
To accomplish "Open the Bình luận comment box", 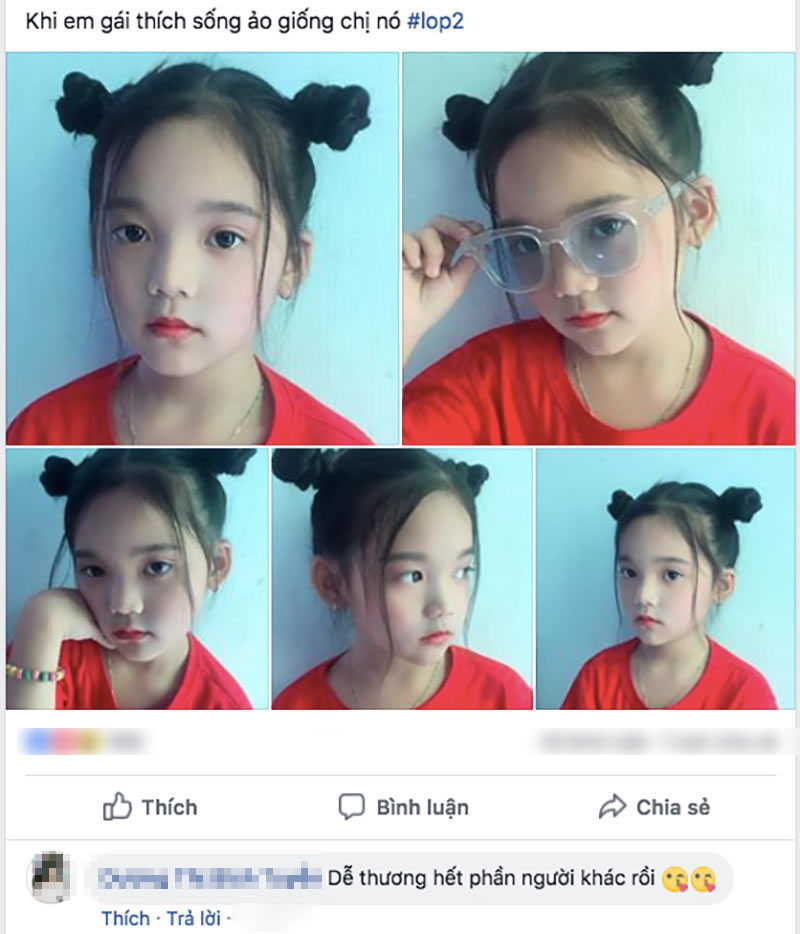I will [x=403, y=807].
